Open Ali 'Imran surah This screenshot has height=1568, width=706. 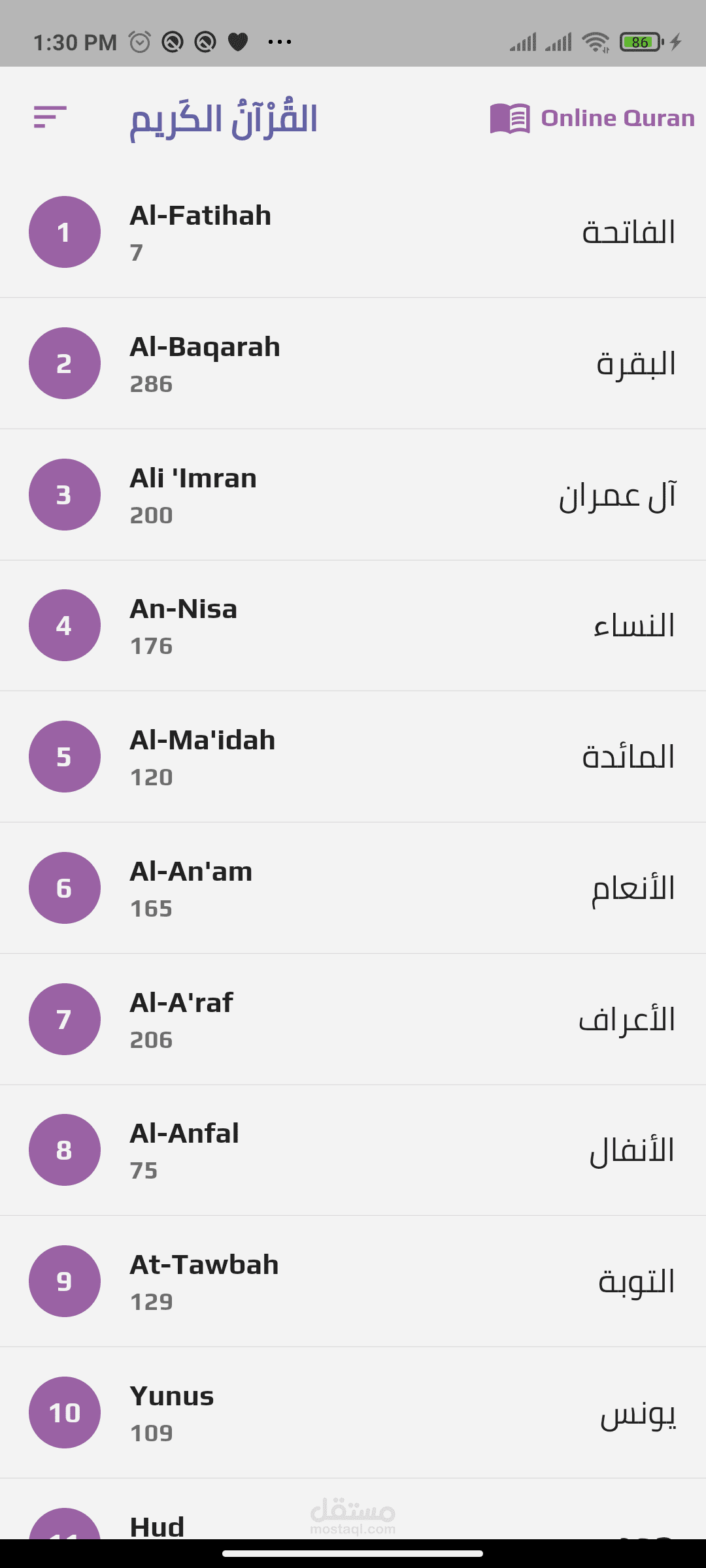point(353,495)
